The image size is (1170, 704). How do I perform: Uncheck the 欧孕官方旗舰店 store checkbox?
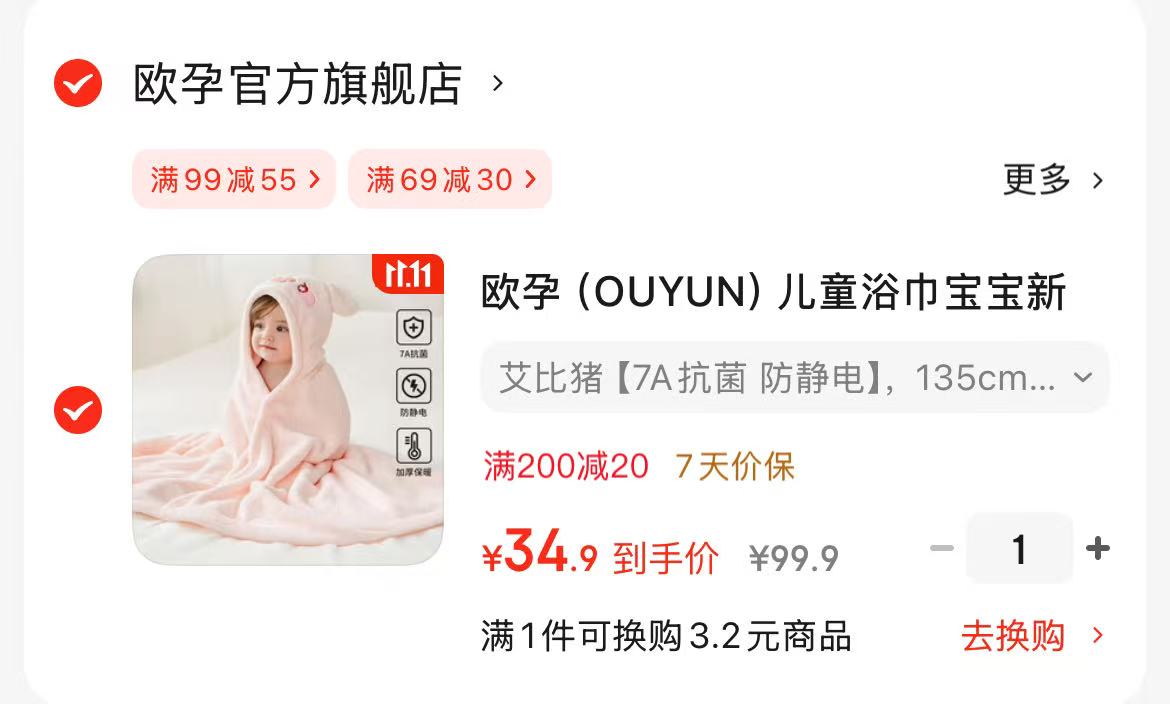pos(78,83)
